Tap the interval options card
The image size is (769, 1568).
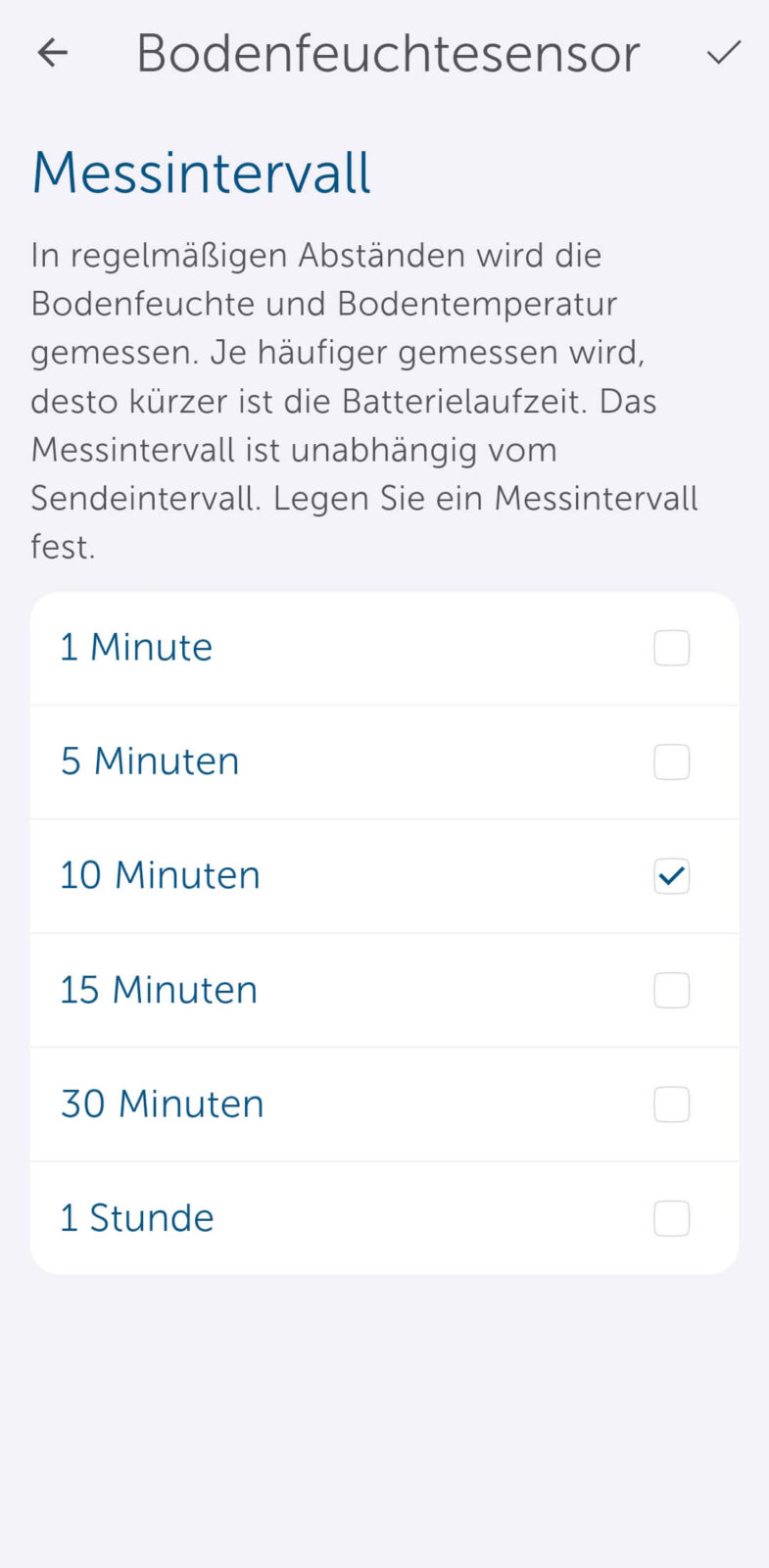tap(384, 931)
